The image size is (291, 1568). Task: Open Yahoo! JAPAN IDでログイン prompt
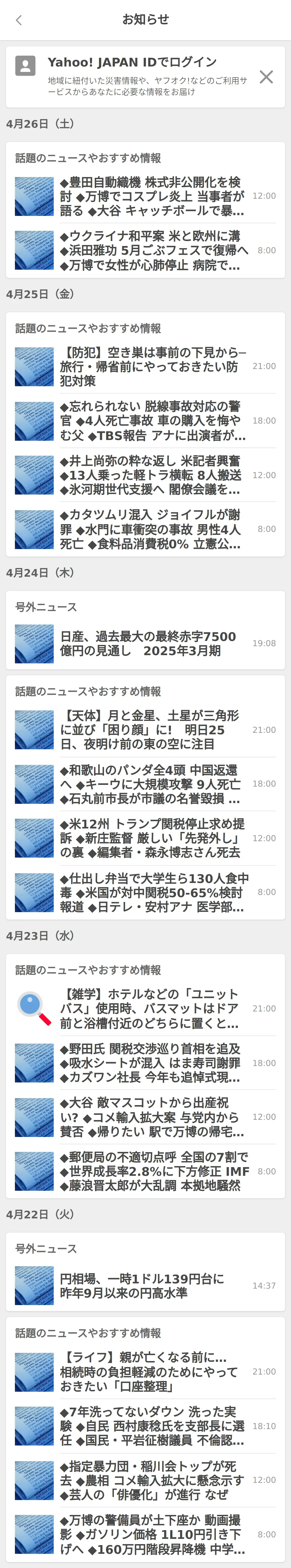[x=132, y=62]
